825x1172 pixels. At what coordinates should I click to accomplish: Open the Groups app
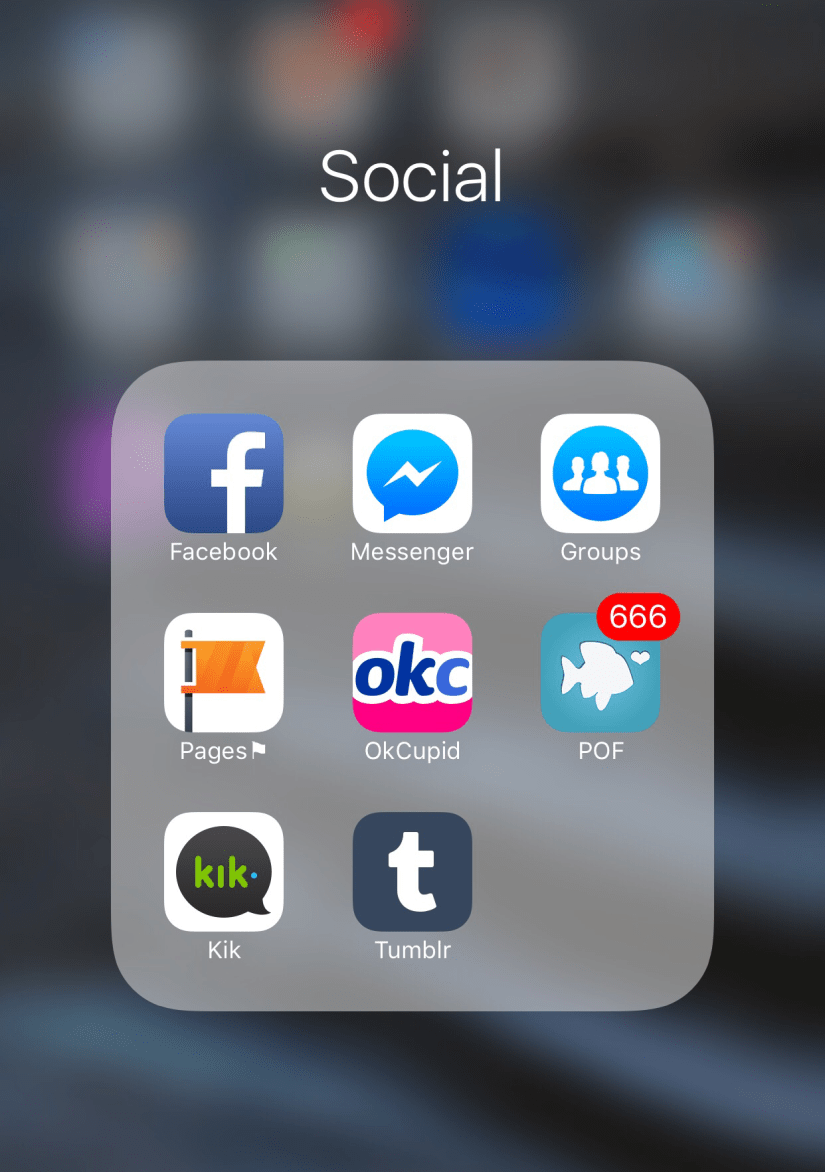point(600,473)
